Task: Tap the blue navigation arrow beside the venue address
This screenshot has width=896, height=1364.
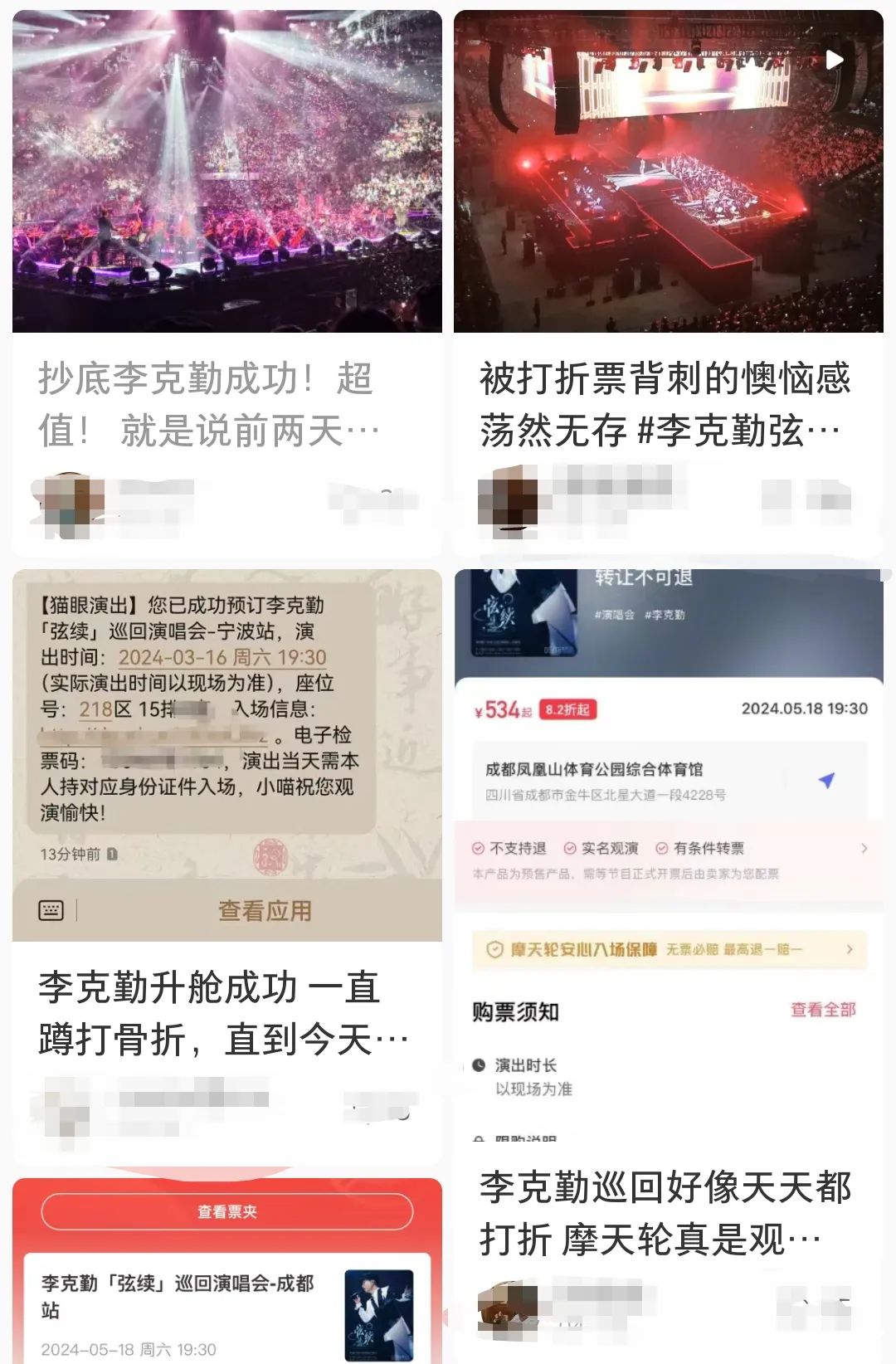Action: coord(825,778)
